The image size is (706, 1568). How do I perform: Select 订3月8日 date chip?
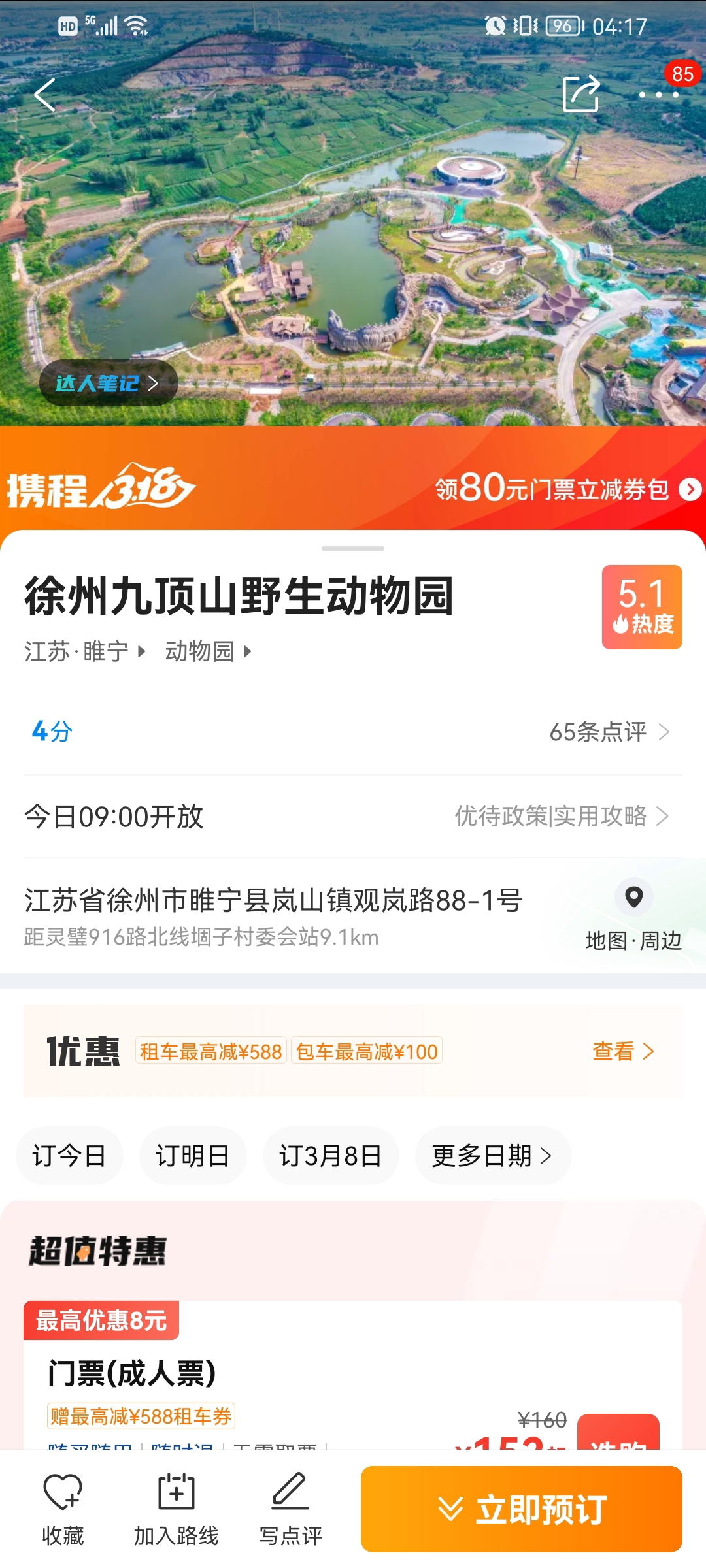point(331,1156)
